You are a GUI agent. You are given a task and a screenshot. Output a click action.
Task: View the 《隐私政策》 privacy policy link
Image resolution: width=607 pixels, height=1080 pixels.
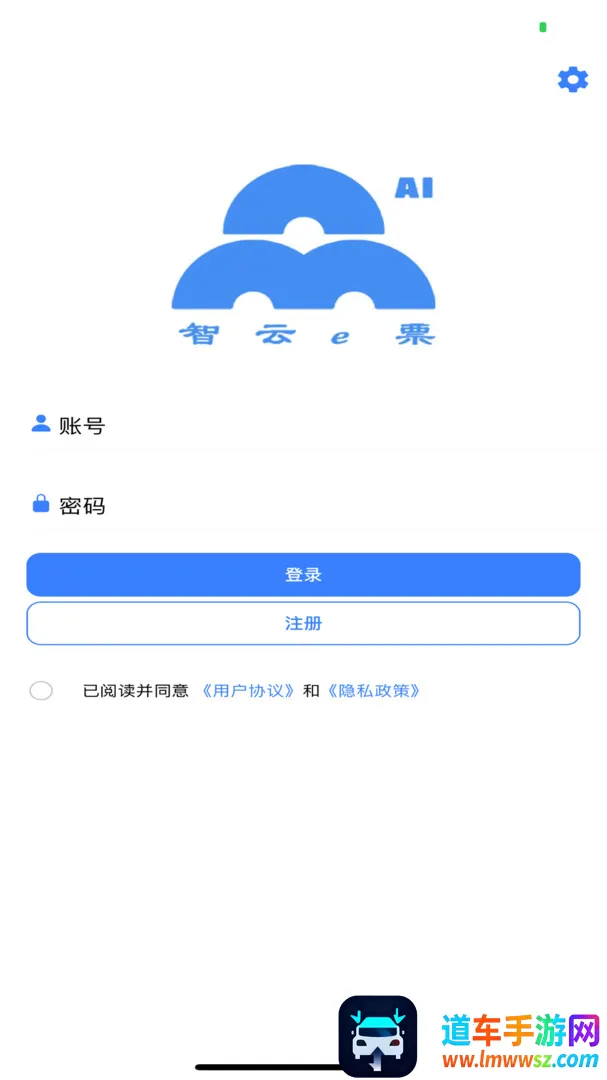(x=373, y=691)
